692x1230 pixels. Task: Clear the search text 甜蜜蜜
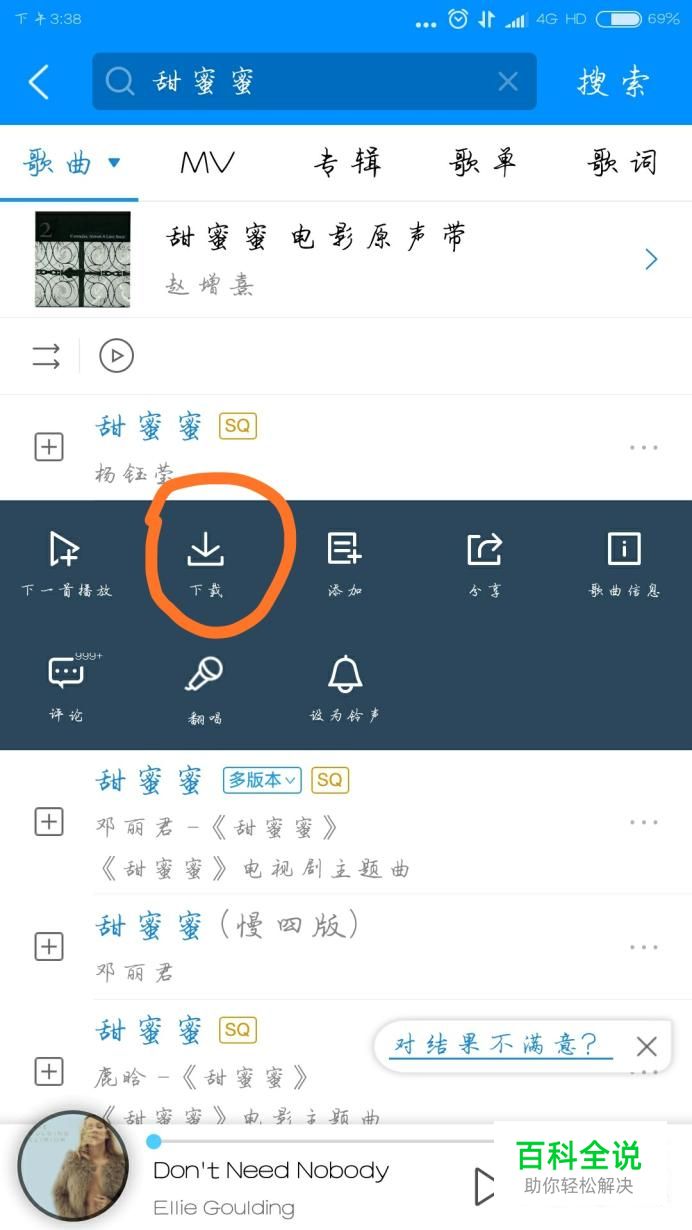tap(508, 82)
